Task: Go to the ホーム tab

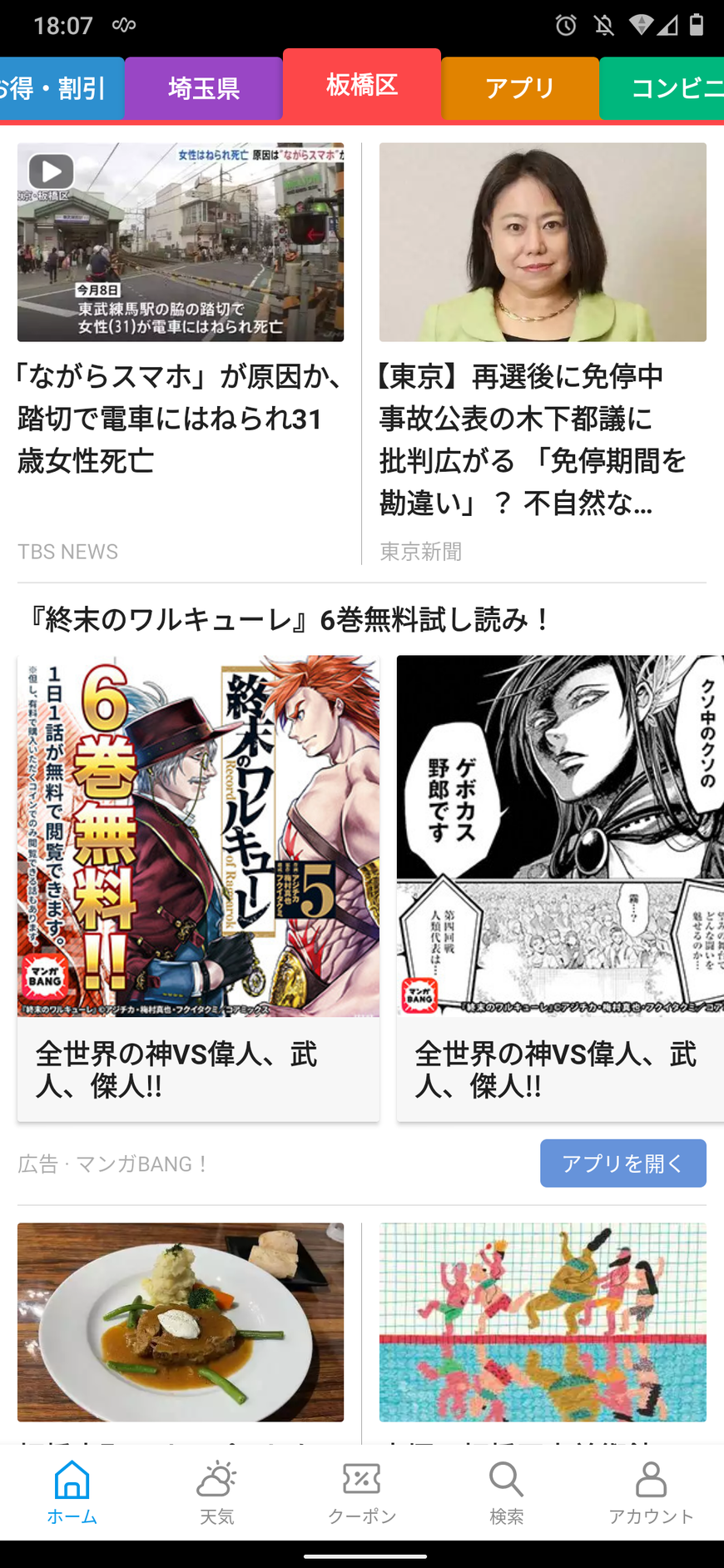Action: [x=72, y=1491]
